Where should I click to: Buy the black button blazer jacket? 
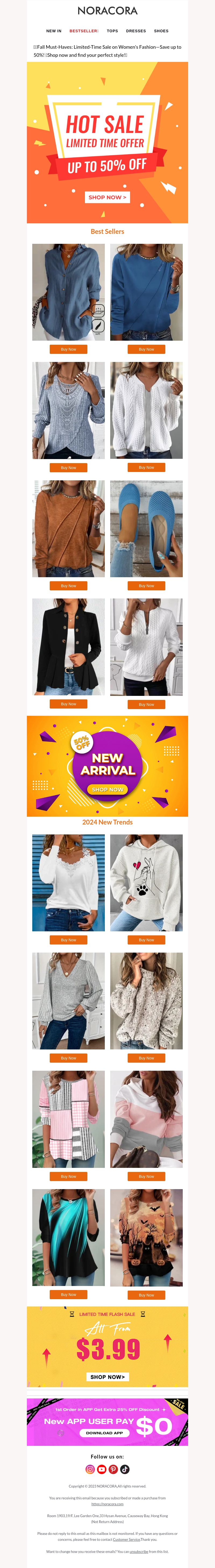(69, 704)
